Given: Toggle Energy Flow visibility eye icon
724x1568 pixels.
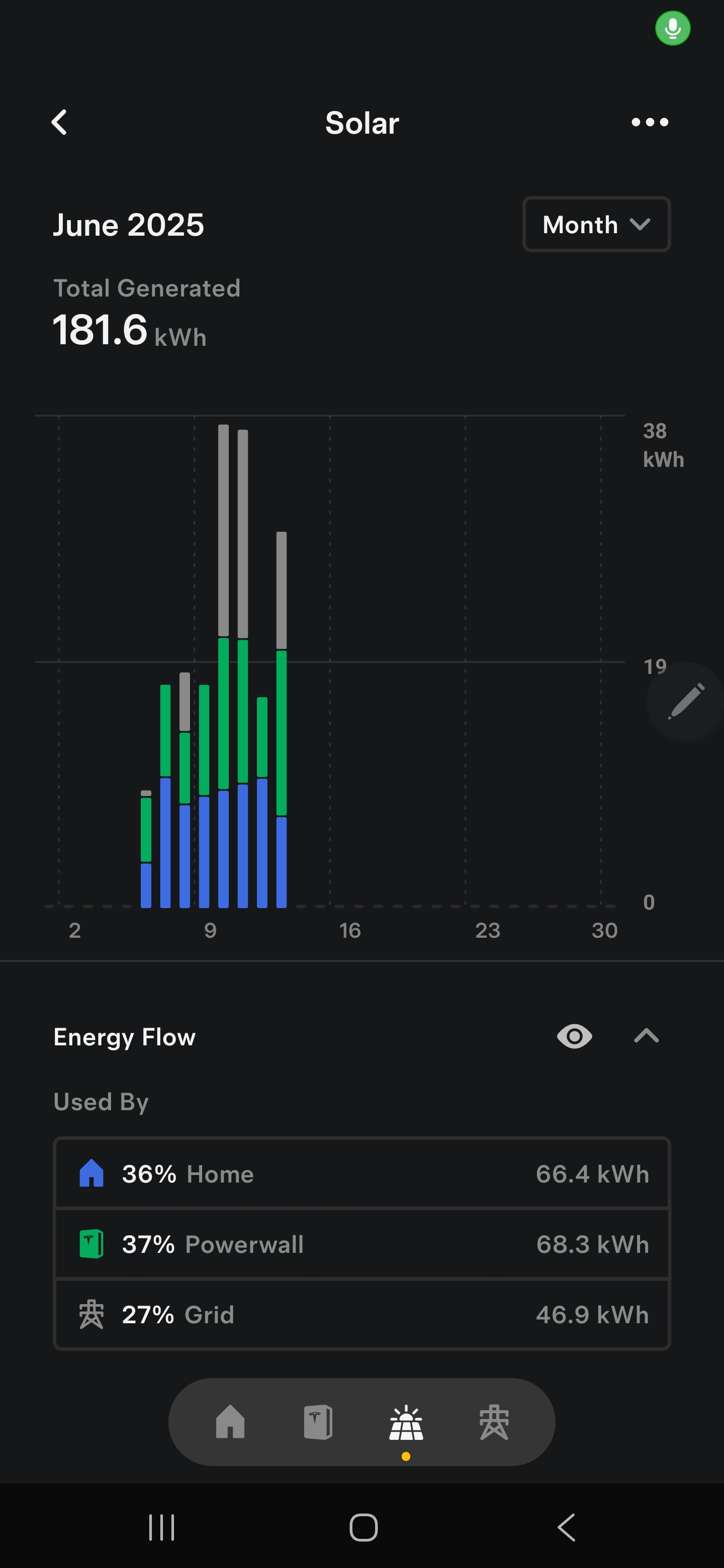Looking at the screenshot, I should tap(574, 1036).
